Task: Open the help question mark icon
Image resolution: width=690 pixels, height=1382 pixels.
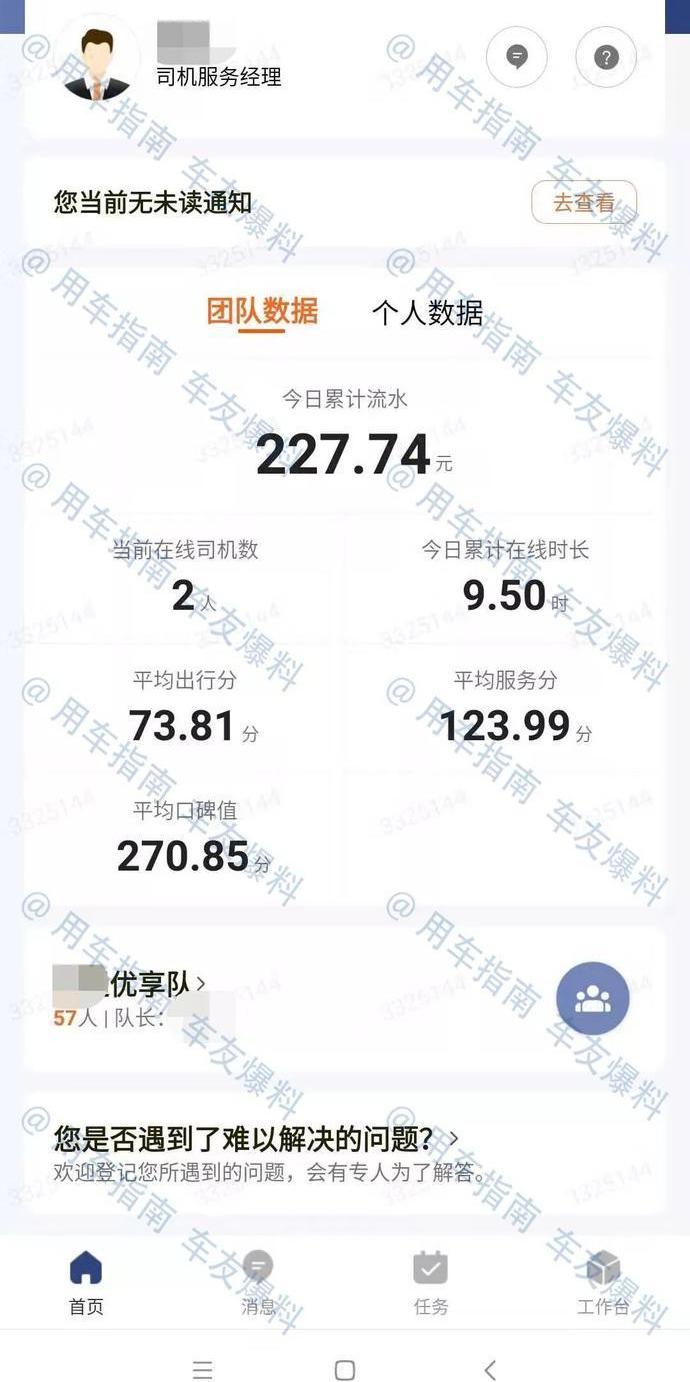Action: (x=606, y=57)
